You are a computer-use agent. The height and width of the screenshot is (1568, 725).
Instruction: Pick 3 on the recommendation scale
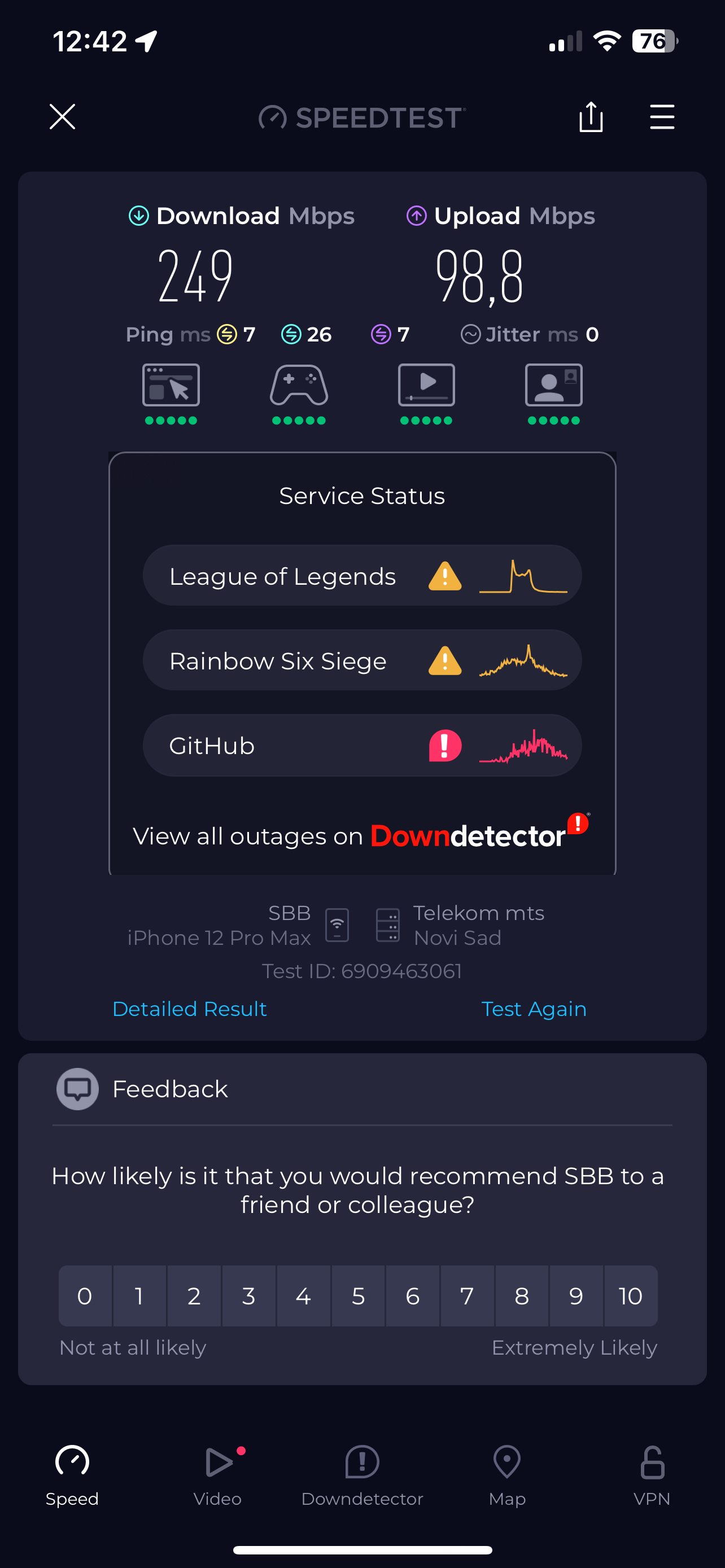(248, 1295)
